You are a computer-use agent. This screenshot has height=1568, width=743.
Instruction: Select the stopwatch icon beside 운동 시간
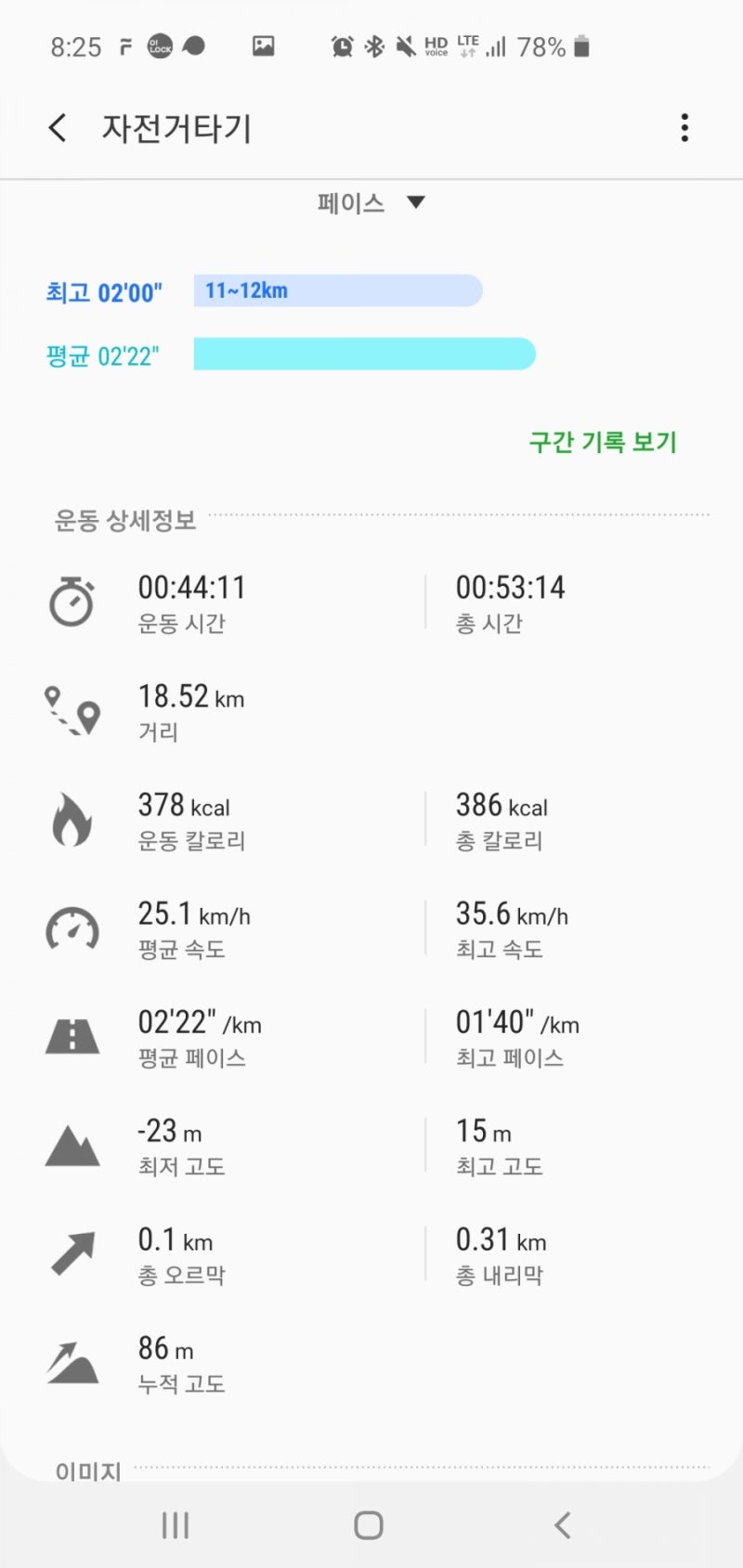(x=72, y=602)
